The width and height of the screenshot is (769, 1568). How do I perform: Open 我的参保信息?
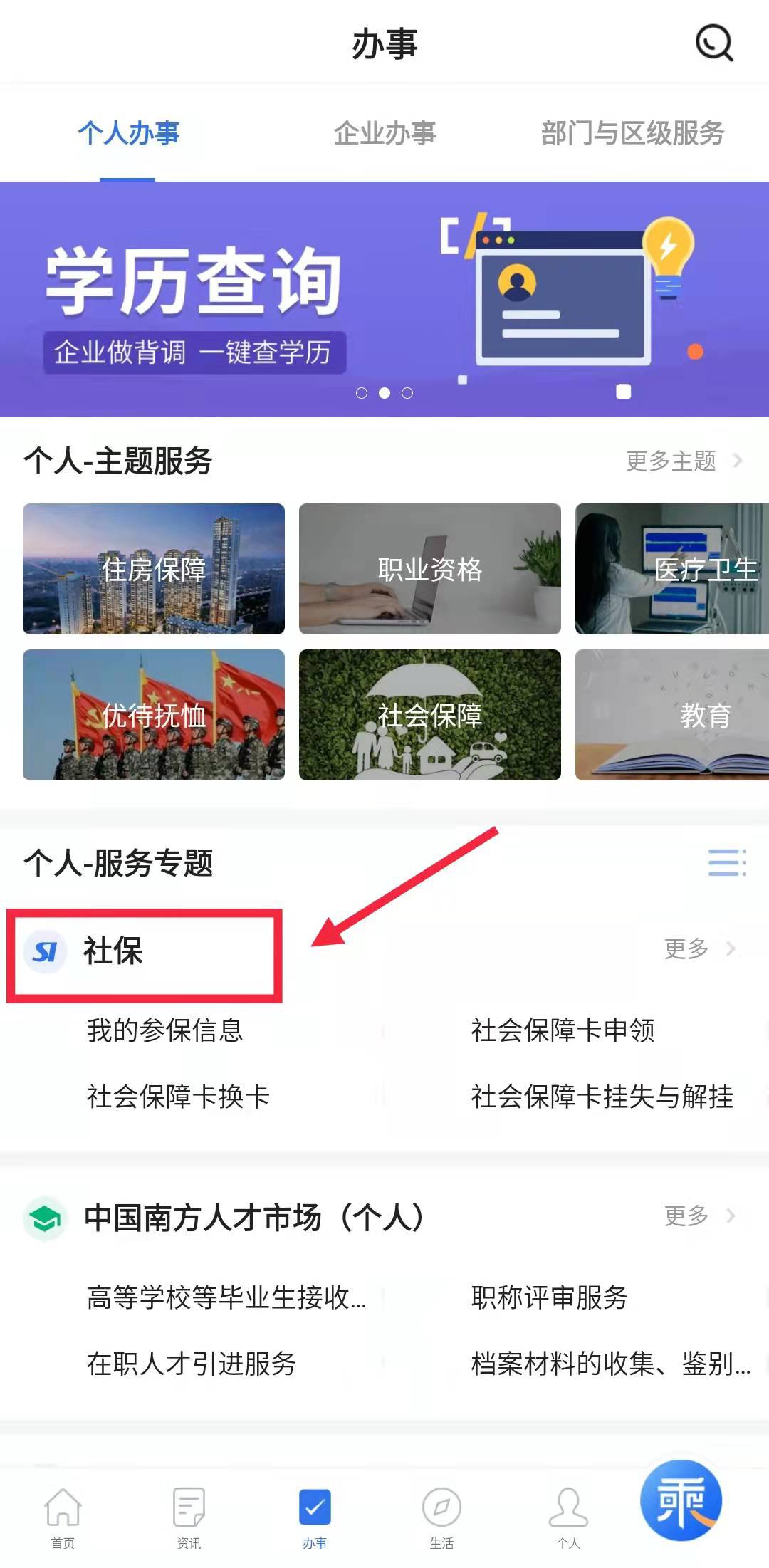pos(165,1030)
